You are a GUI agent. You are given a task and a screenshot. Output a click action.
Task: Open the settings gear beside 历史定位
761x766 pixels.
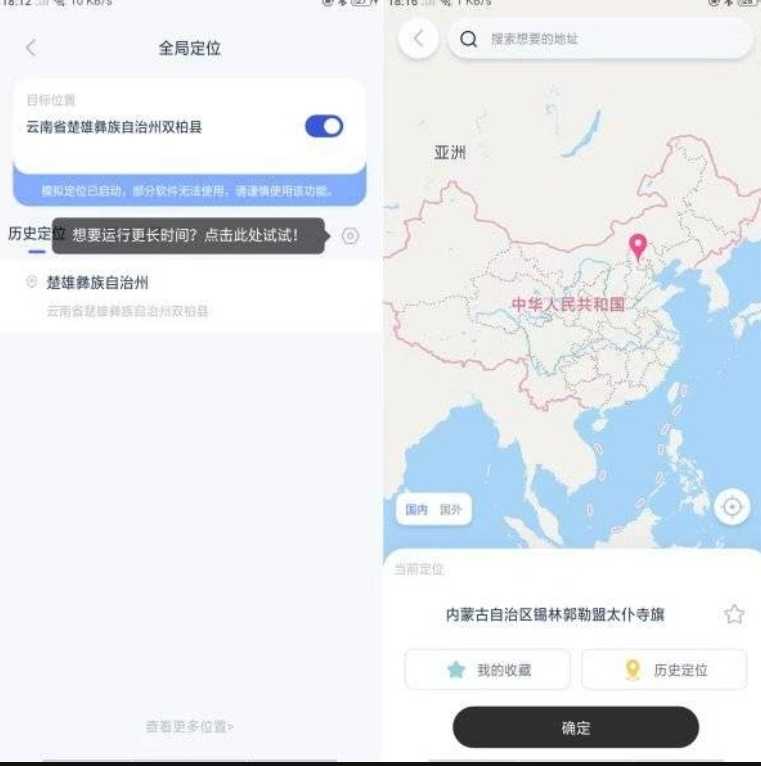(350, 236)
